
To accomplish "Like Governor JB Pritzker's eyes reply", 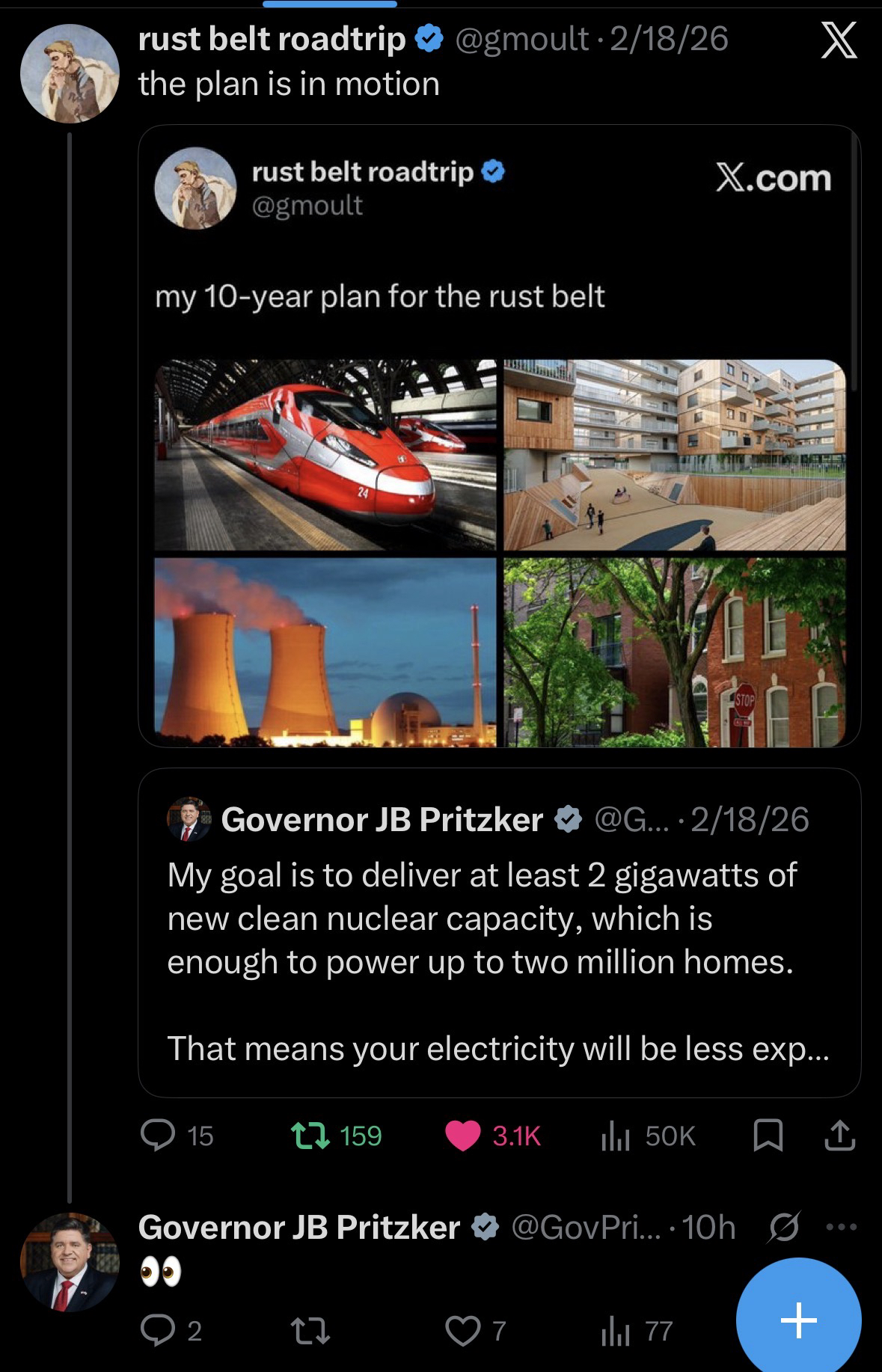I will pyautogui.click(x=463, y=1331).
